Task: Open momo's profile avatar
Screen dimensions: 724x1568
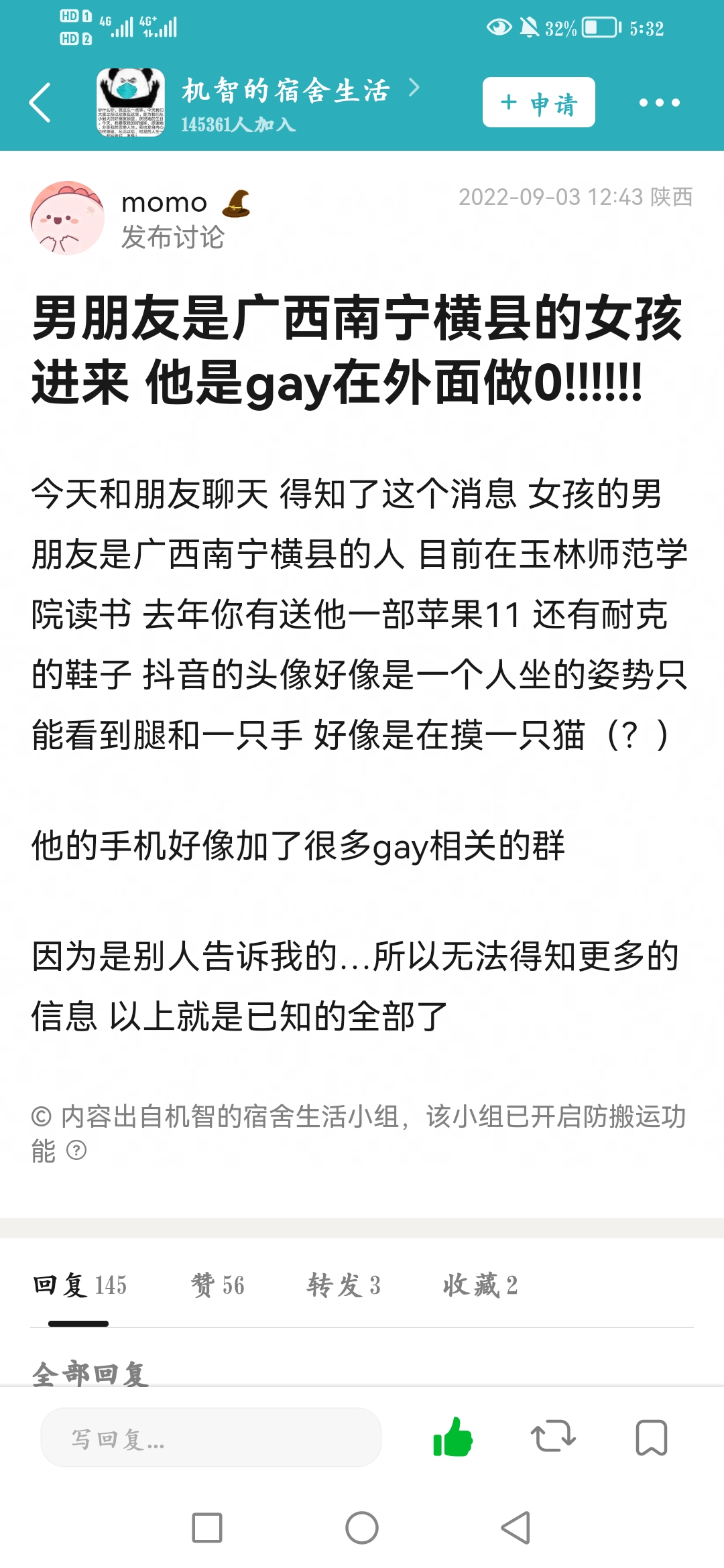Action: click(67, 218)
